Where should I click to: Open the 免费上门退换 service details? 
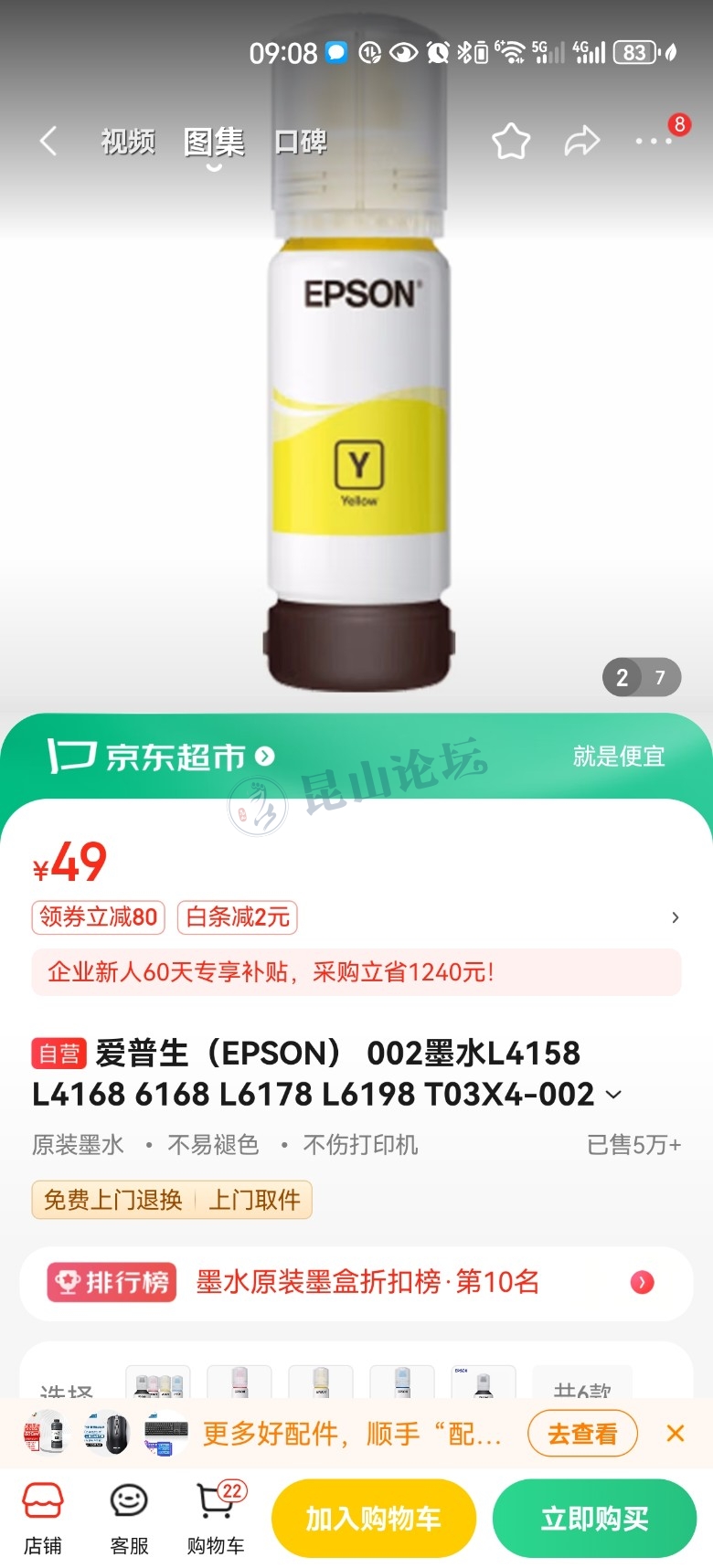113,1199
